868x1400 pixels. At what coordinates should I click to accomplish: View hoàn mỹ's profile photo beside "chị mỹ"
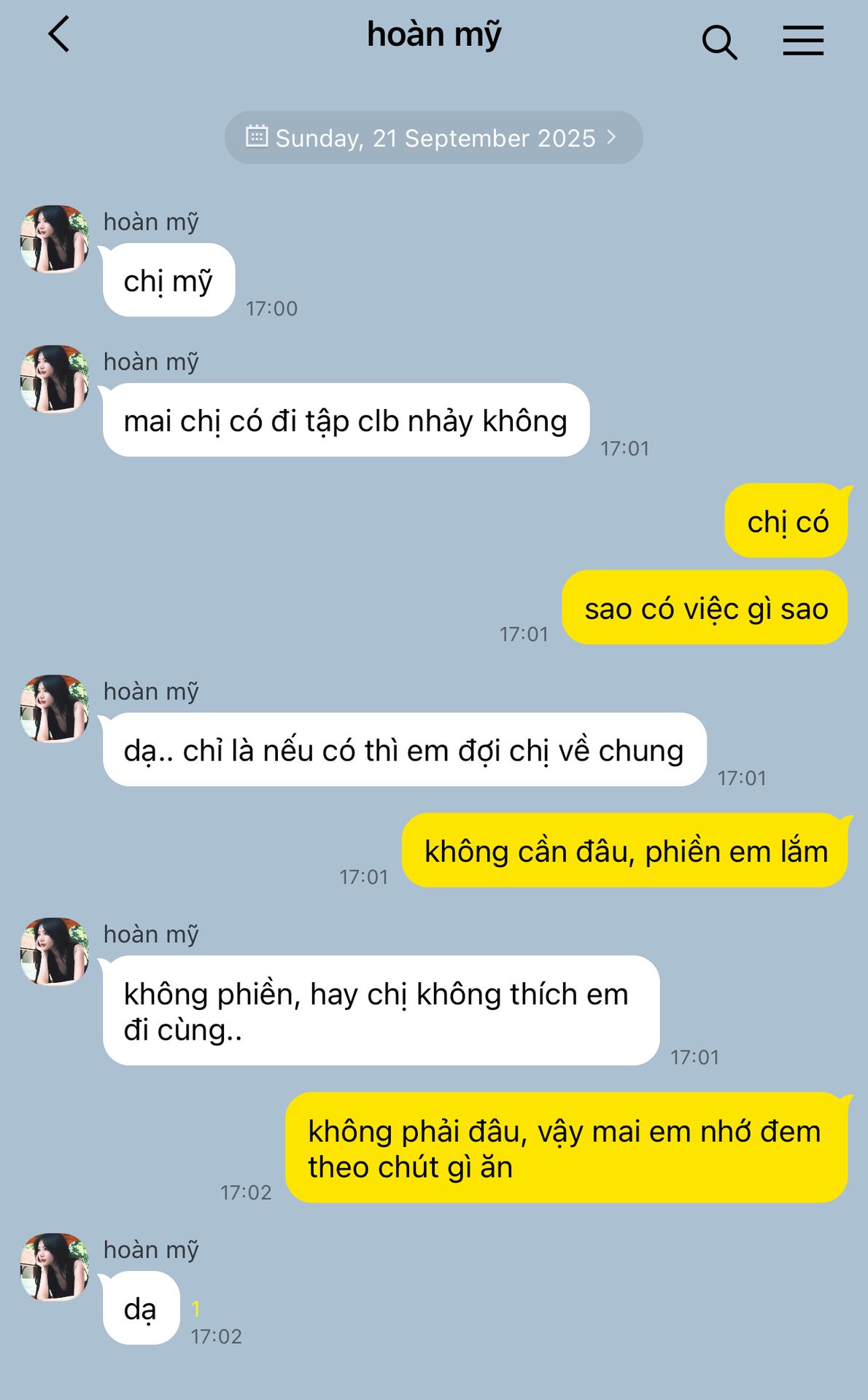pos(54,239)
